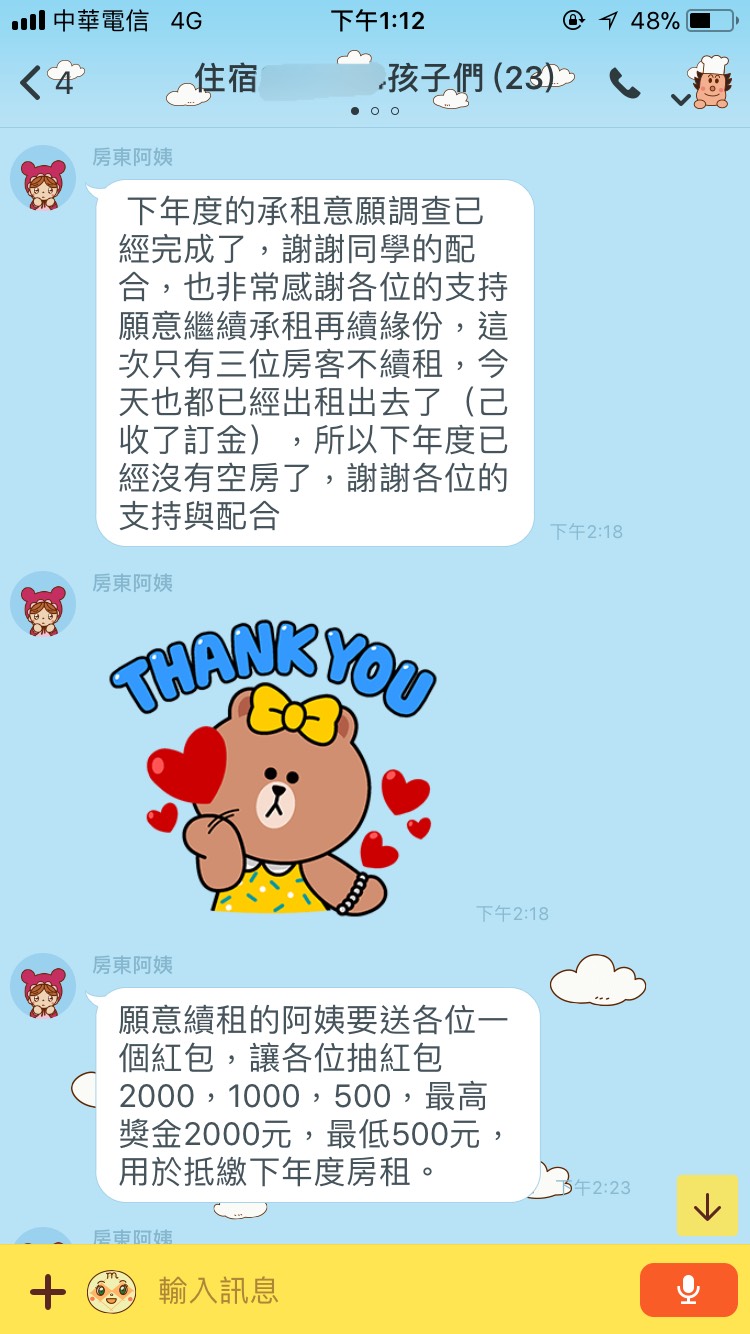View 房東阿姨's profile from first message avatar
750x1334 pixels.
(x=43, y=179)
